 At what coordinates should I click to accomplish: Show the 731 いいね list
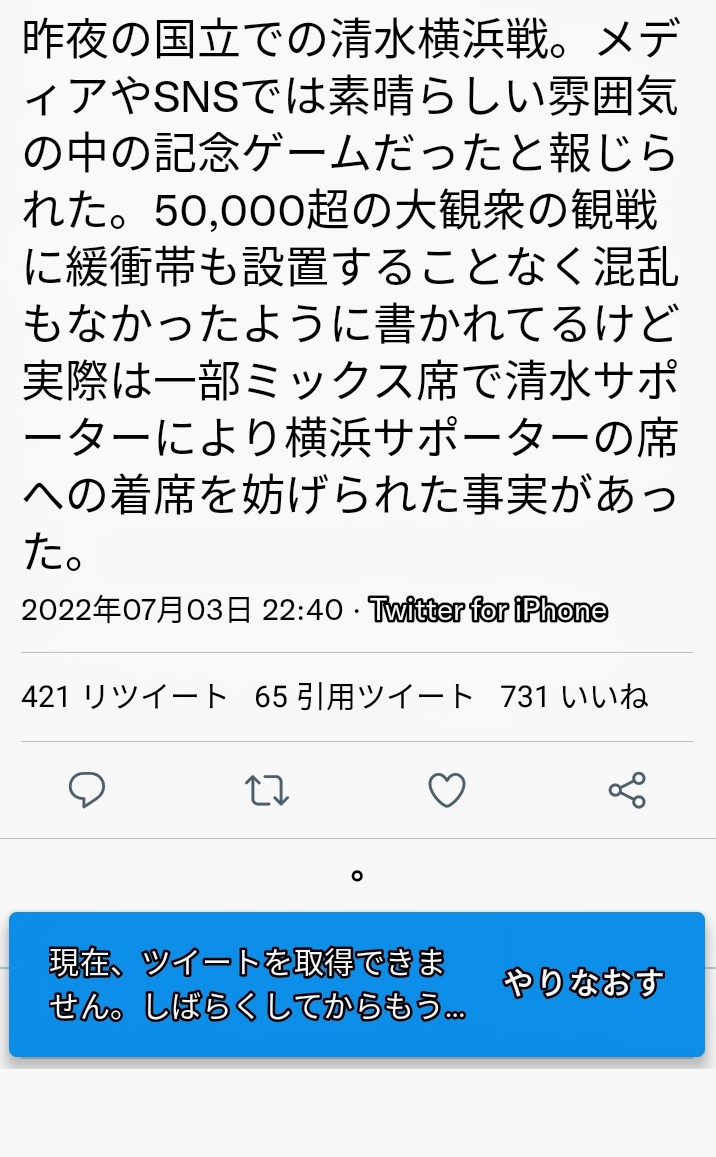tap(574, 696)
